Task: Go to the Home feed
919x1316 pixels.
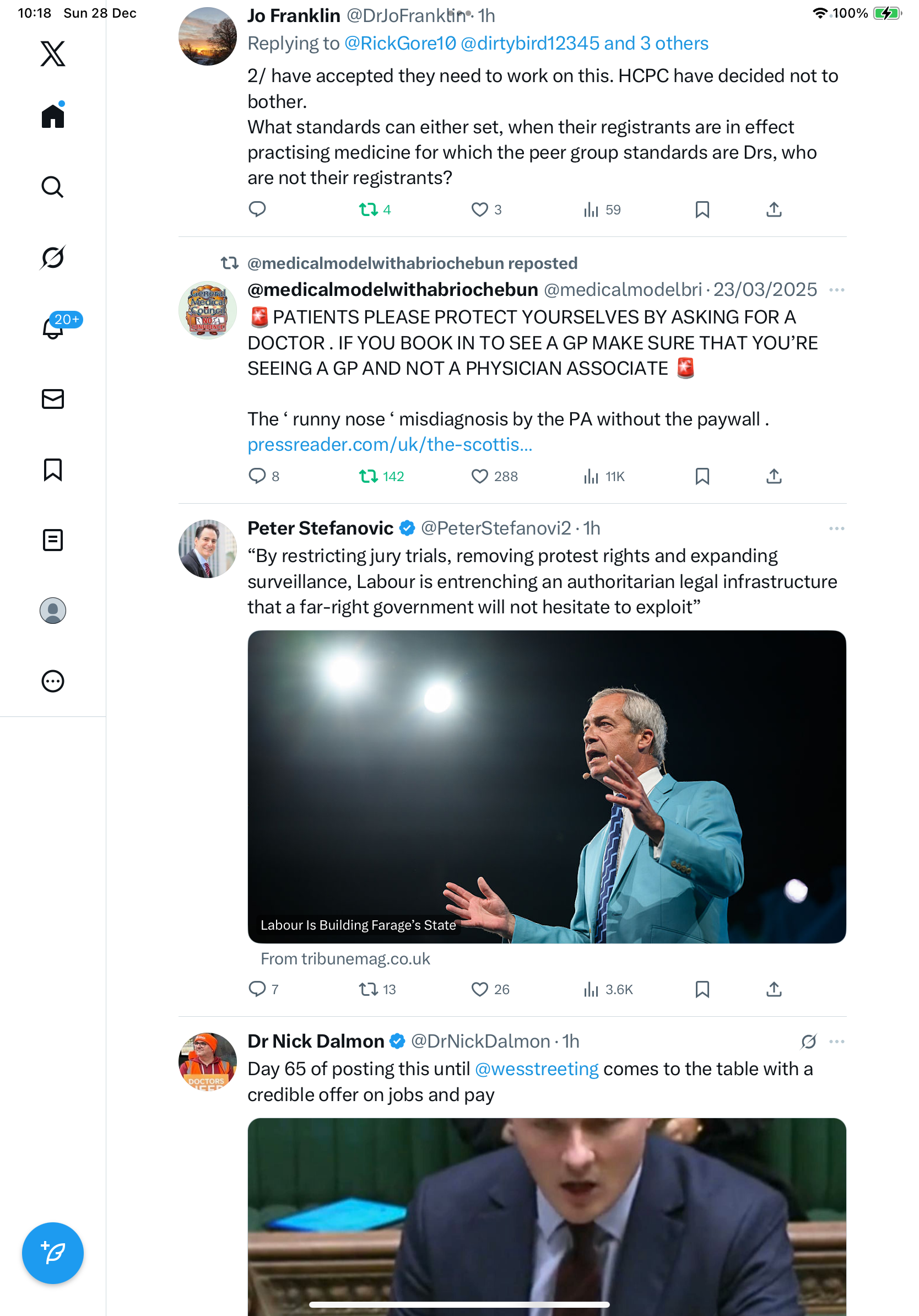Action: tap(53, 116)
